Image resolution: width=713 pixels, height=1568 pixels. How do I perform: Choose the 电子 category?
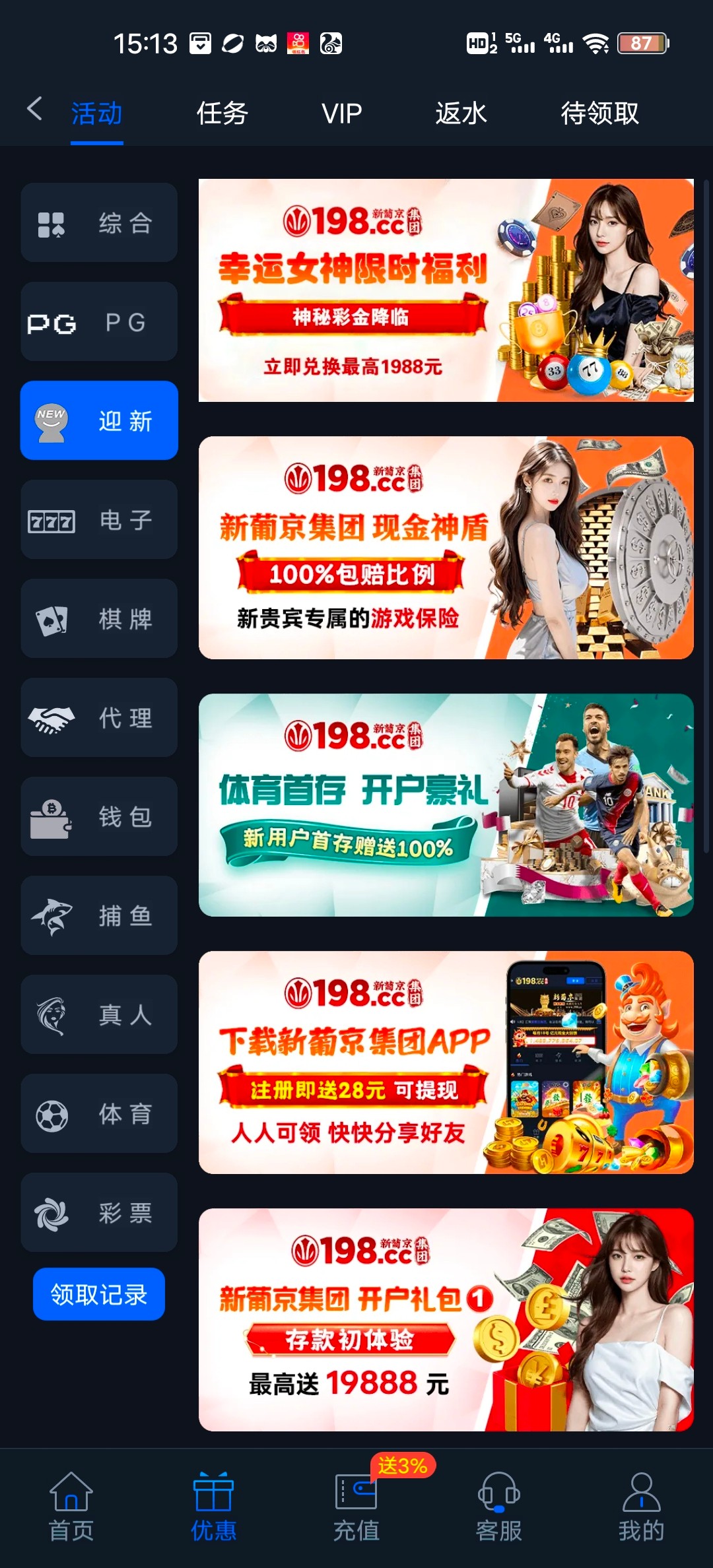tap(99, 520)
